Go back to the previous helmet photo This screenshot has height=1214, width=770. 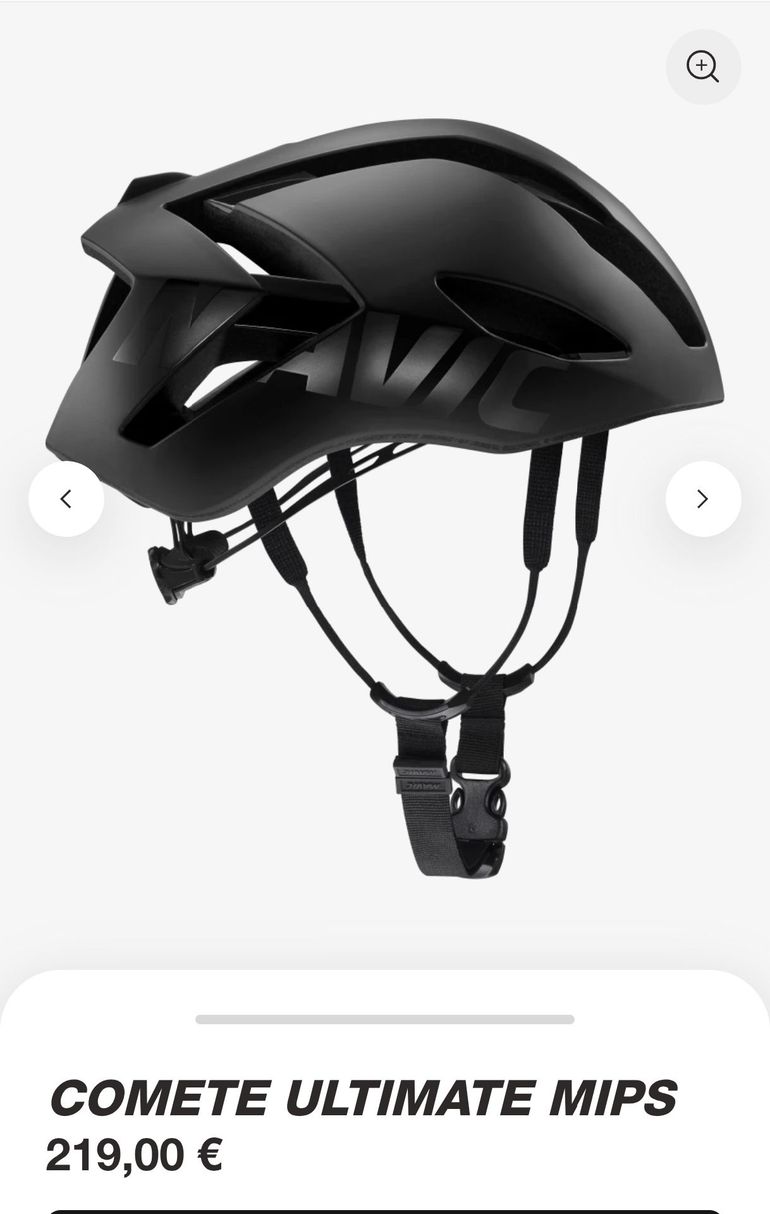click(x=66, y=497)
